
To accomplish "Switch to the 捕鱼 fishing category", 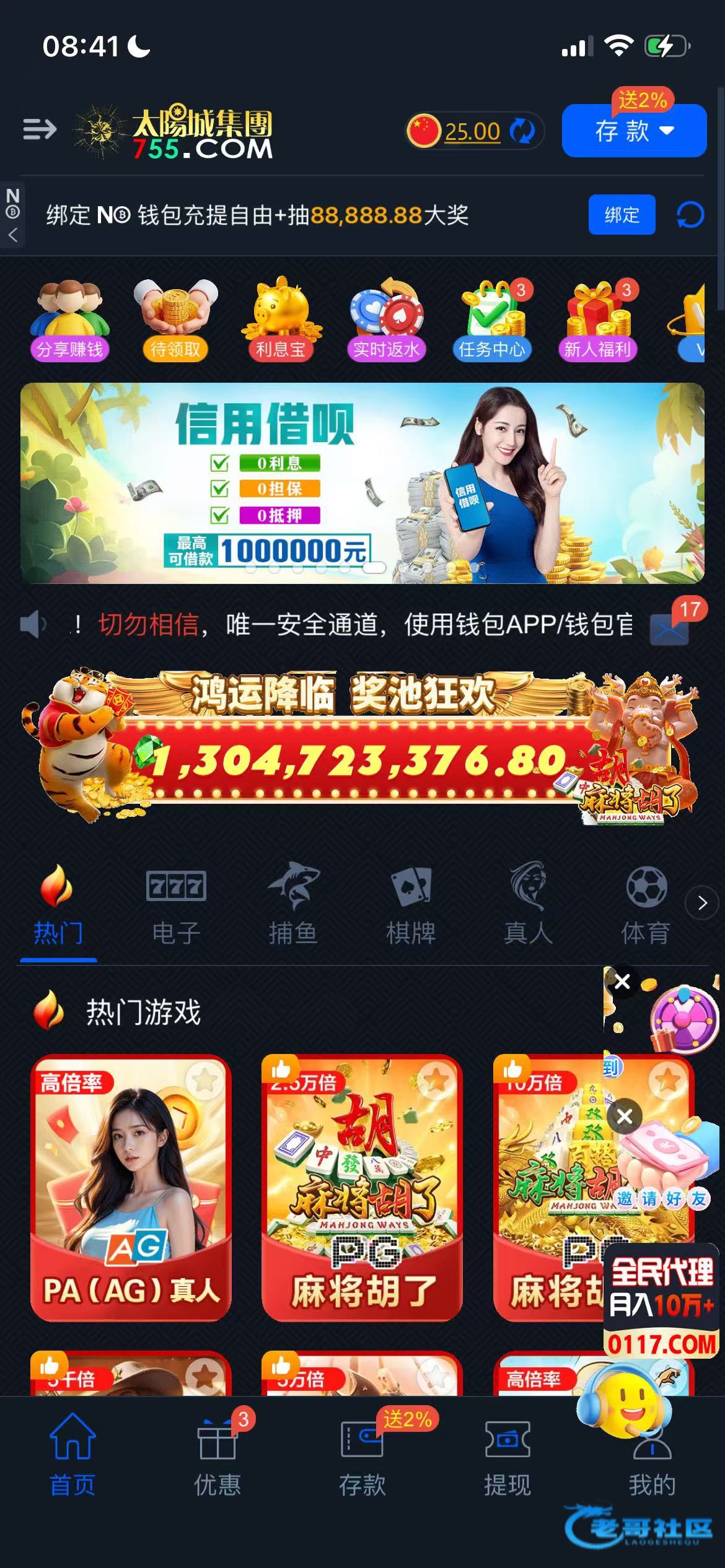I will pyautogui.click(x=293, y=905).
